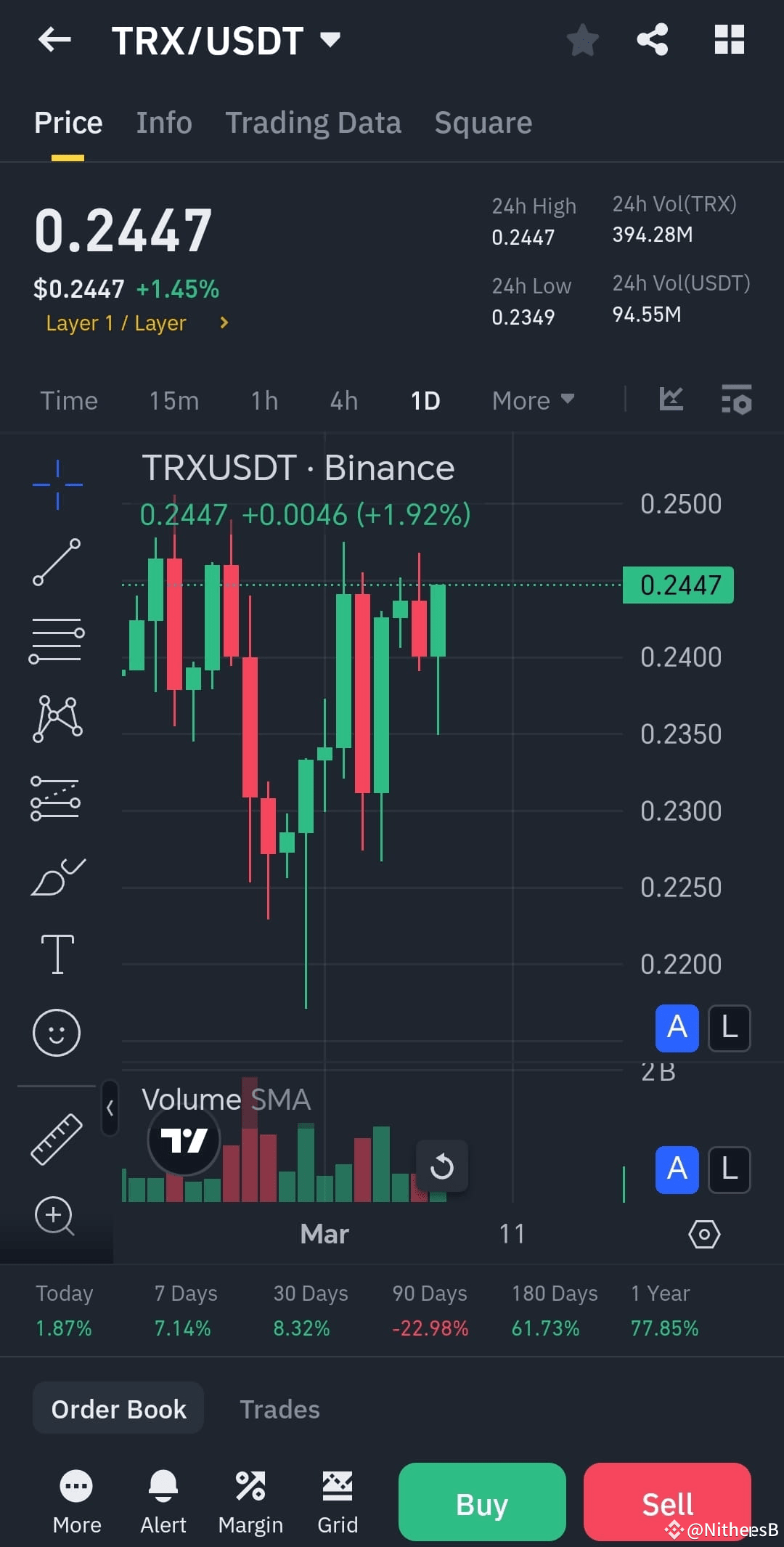Toggle log scale on the volume axis

point(728,1169)
